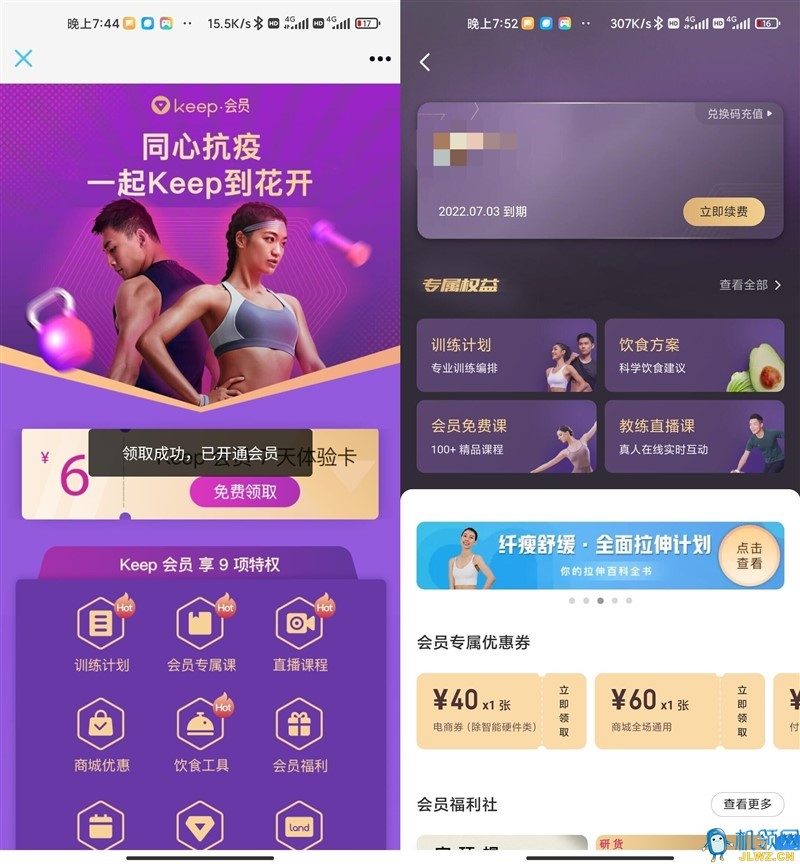The width and height of the screenshot is (800, 866).
Task: Open the 饮食方案 benefit card
Action: [694, 355]
